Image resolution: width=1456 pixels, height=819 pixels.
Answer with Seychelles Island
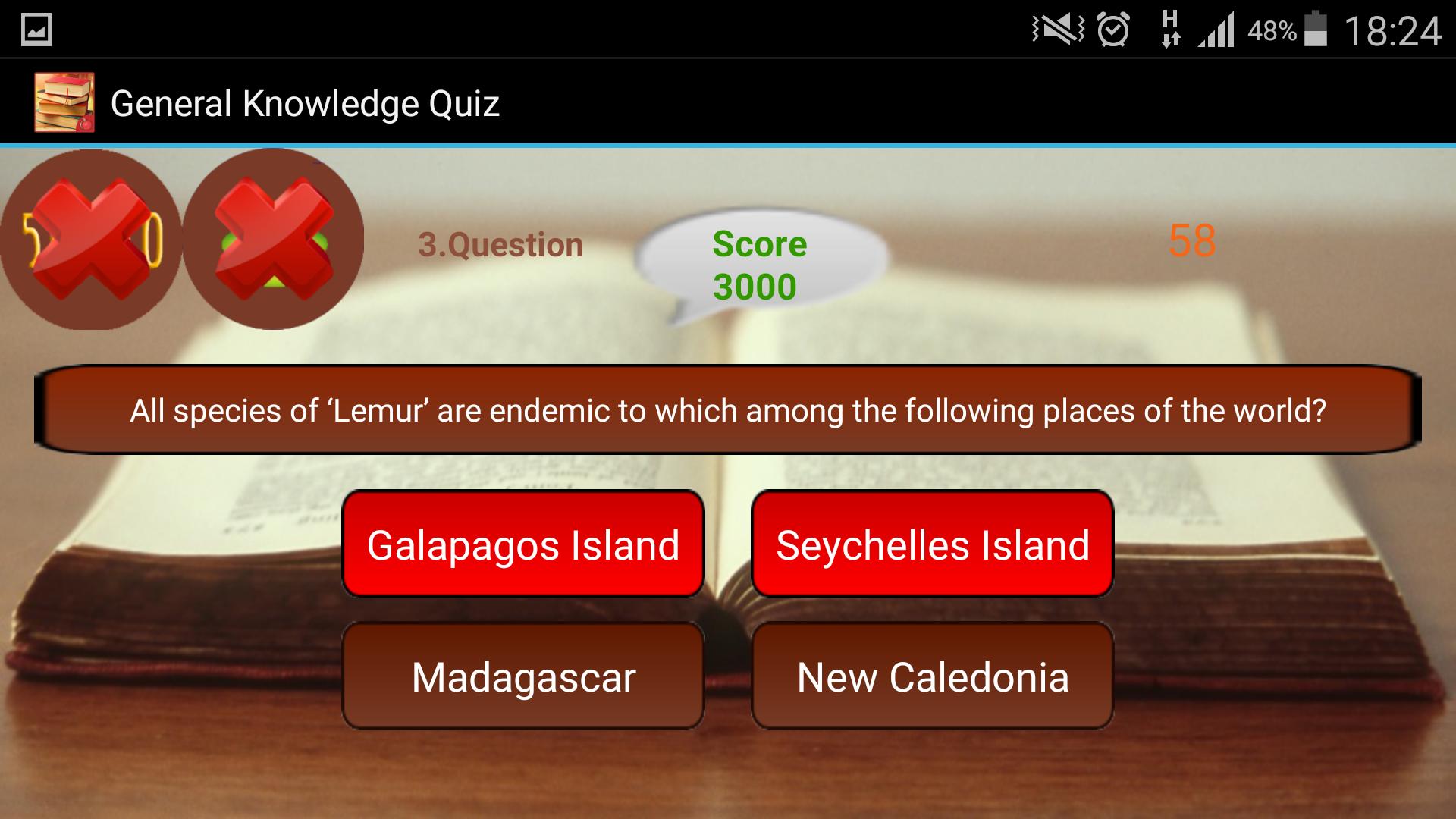click(x=932, y=544)
